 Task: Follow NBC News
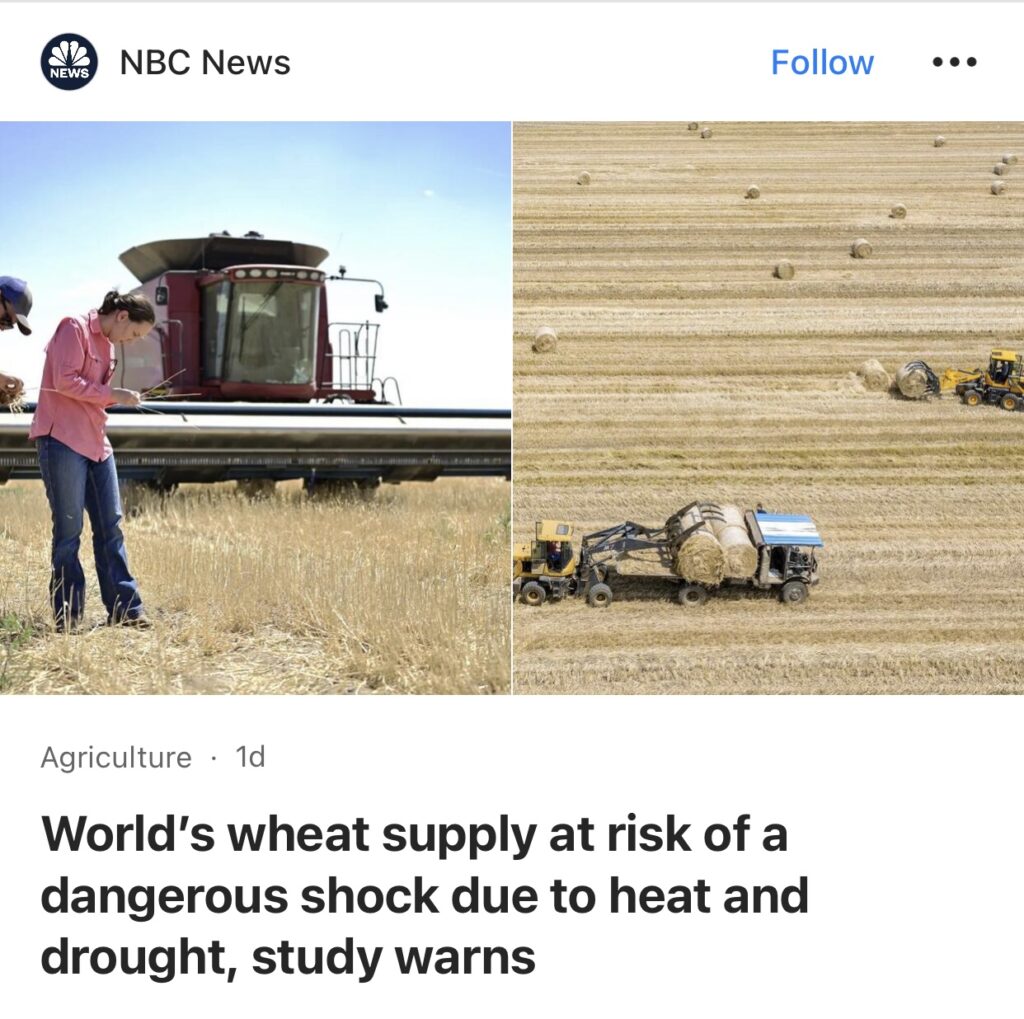[821, 62]
